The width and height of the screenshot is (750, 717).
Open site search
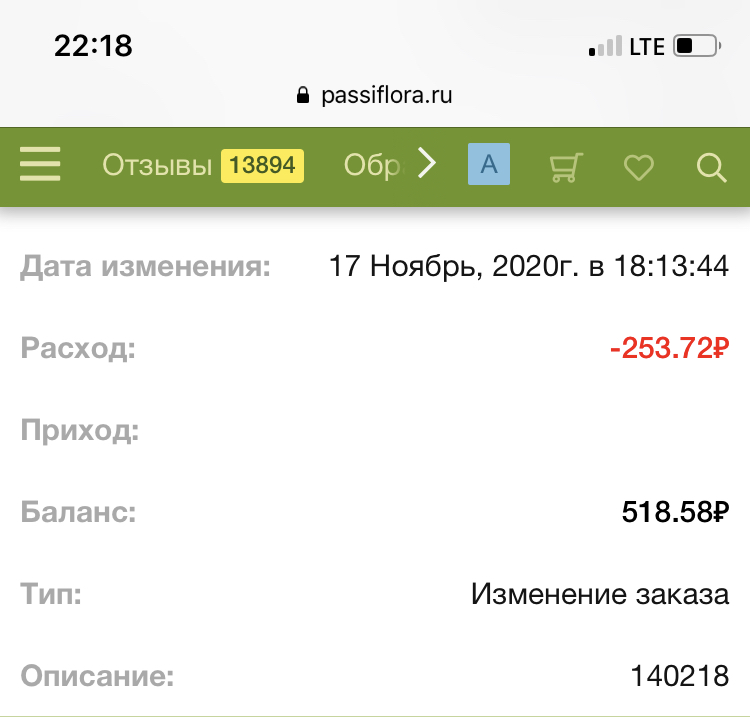(x=711, y=166)
